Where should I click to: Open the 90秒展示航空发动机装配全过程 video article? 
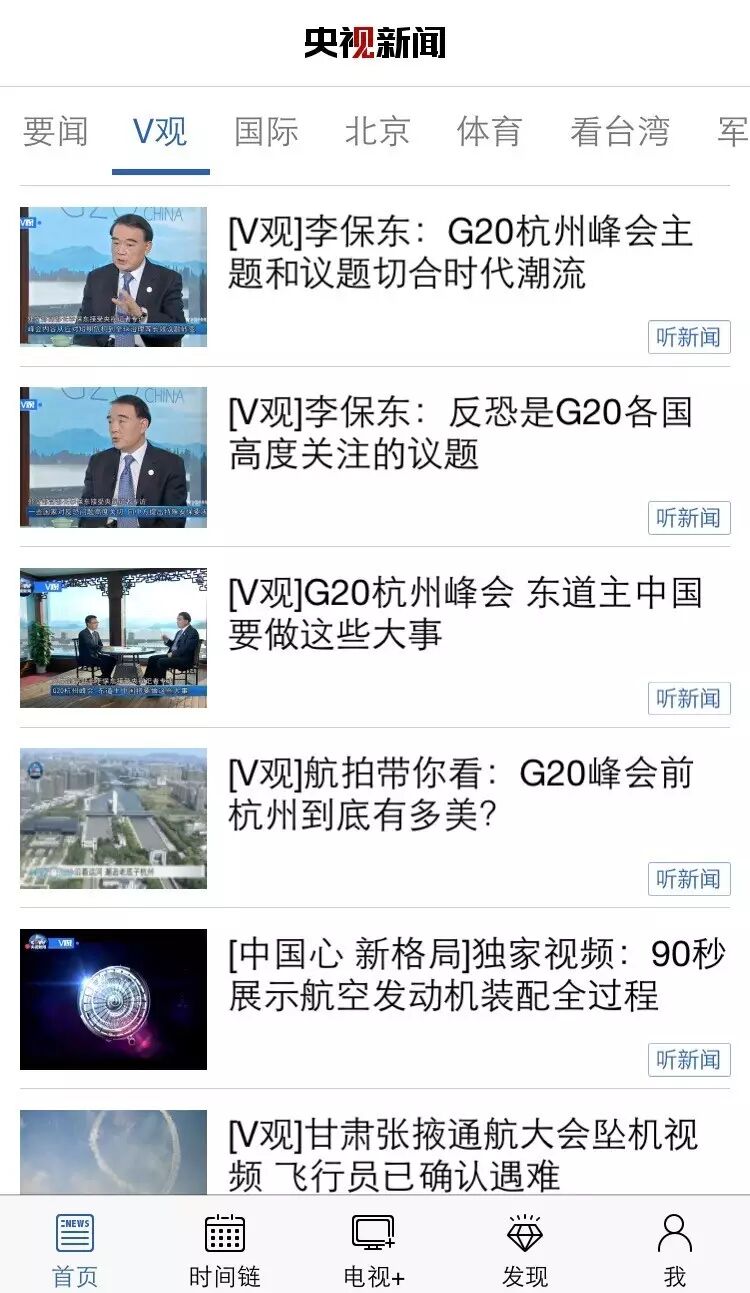476,974
